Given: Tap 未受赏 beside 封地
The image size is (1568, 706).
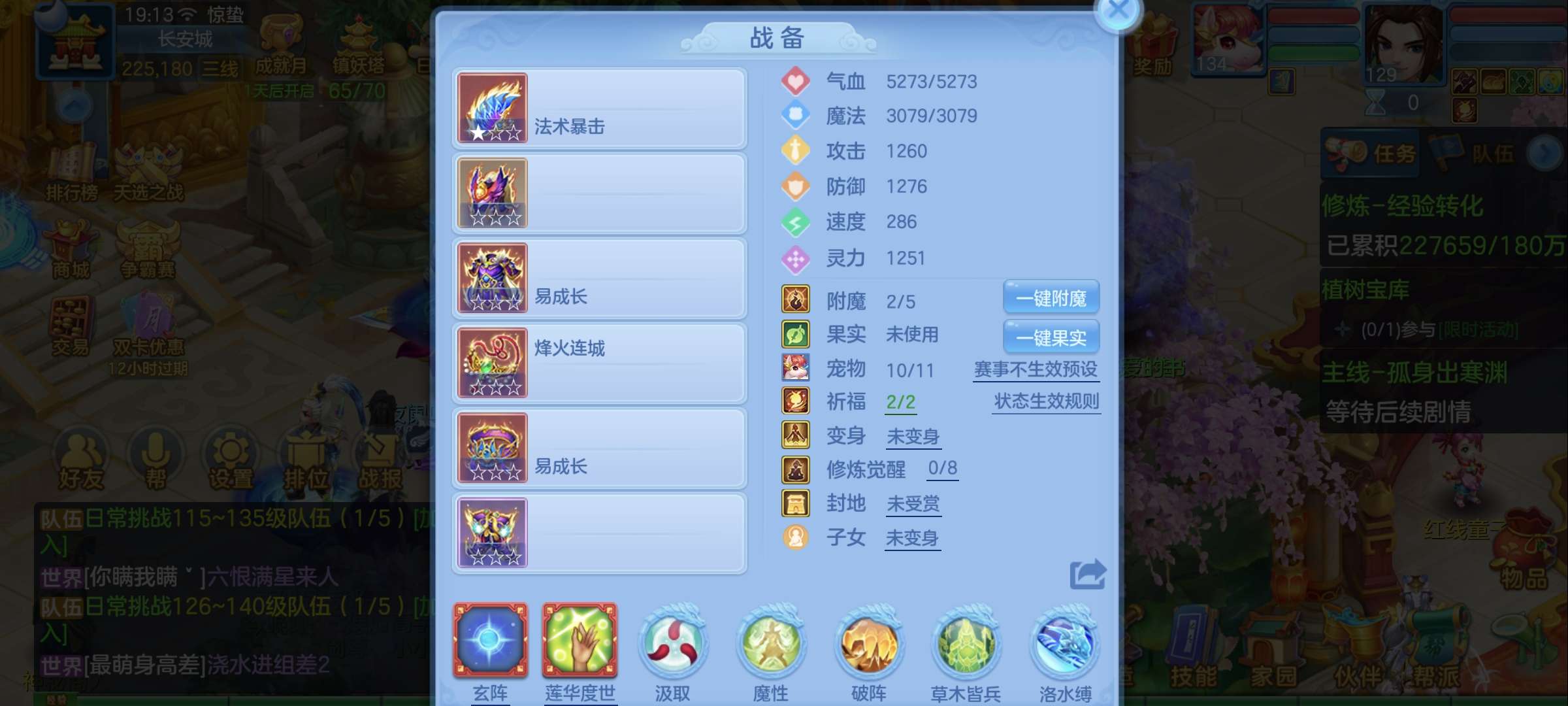Looking at the screenshot, I should [x=913, y=504].
